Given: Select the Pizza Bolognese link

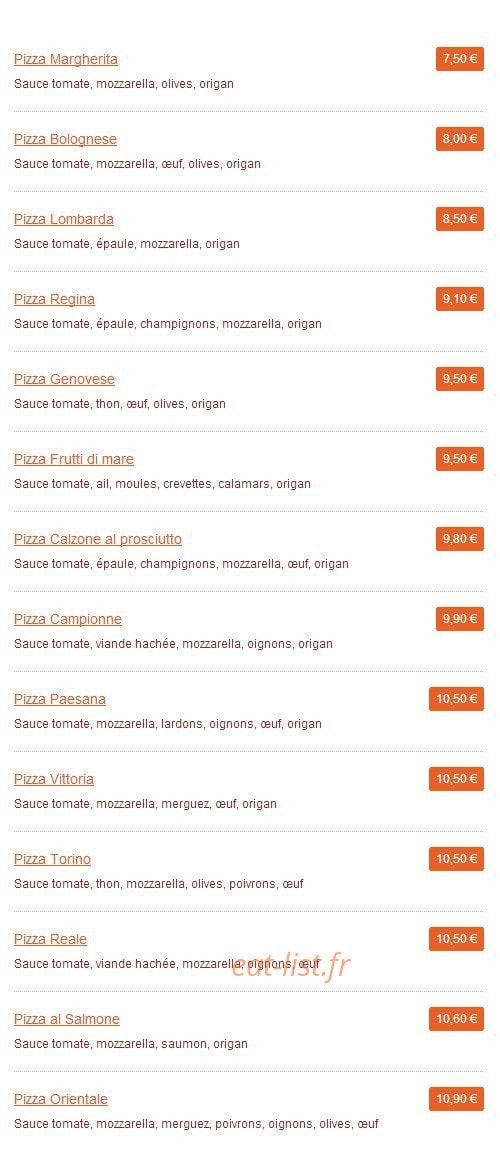Looking at the screenshot, I should tap(65, 139).
